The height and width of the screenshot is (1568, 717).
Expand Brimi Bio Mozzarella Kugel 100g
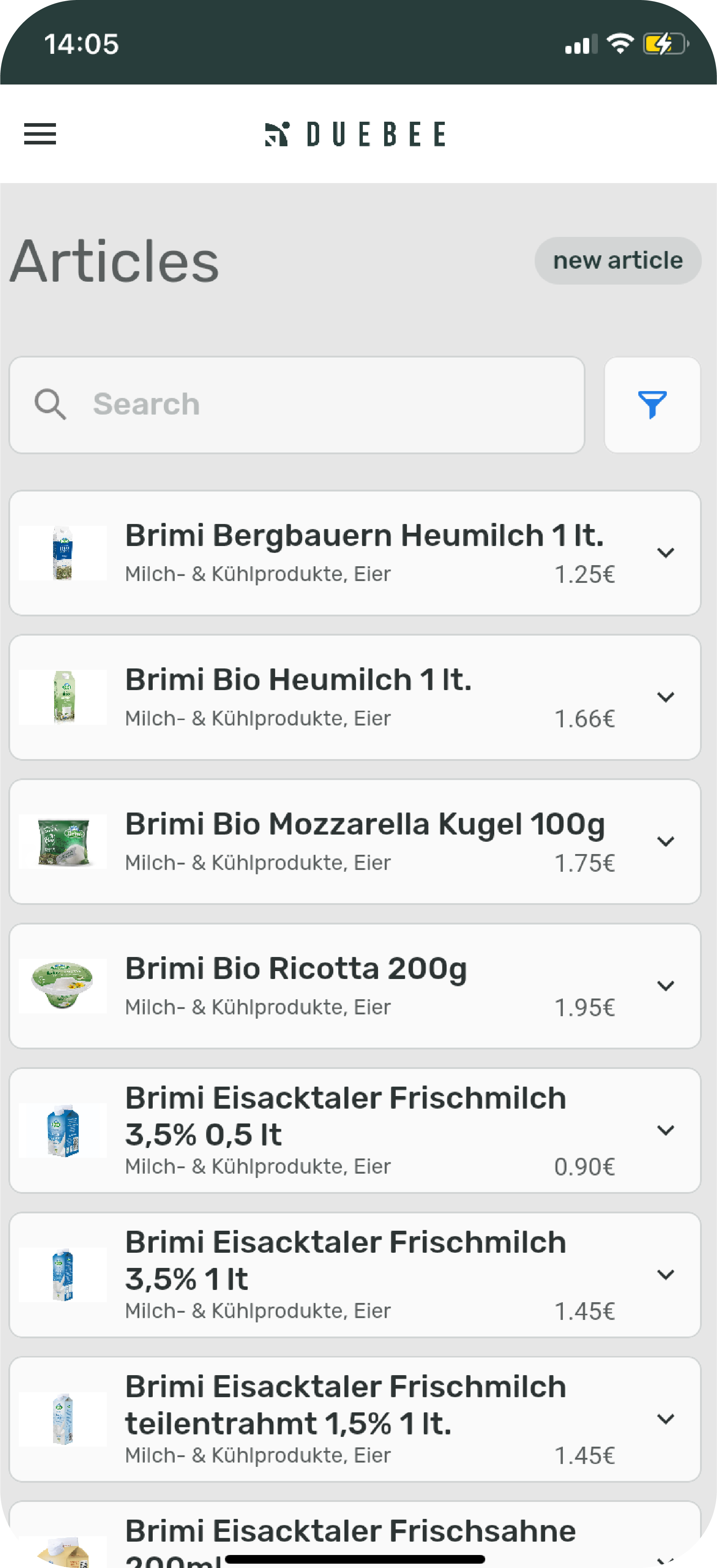[666, 841]
